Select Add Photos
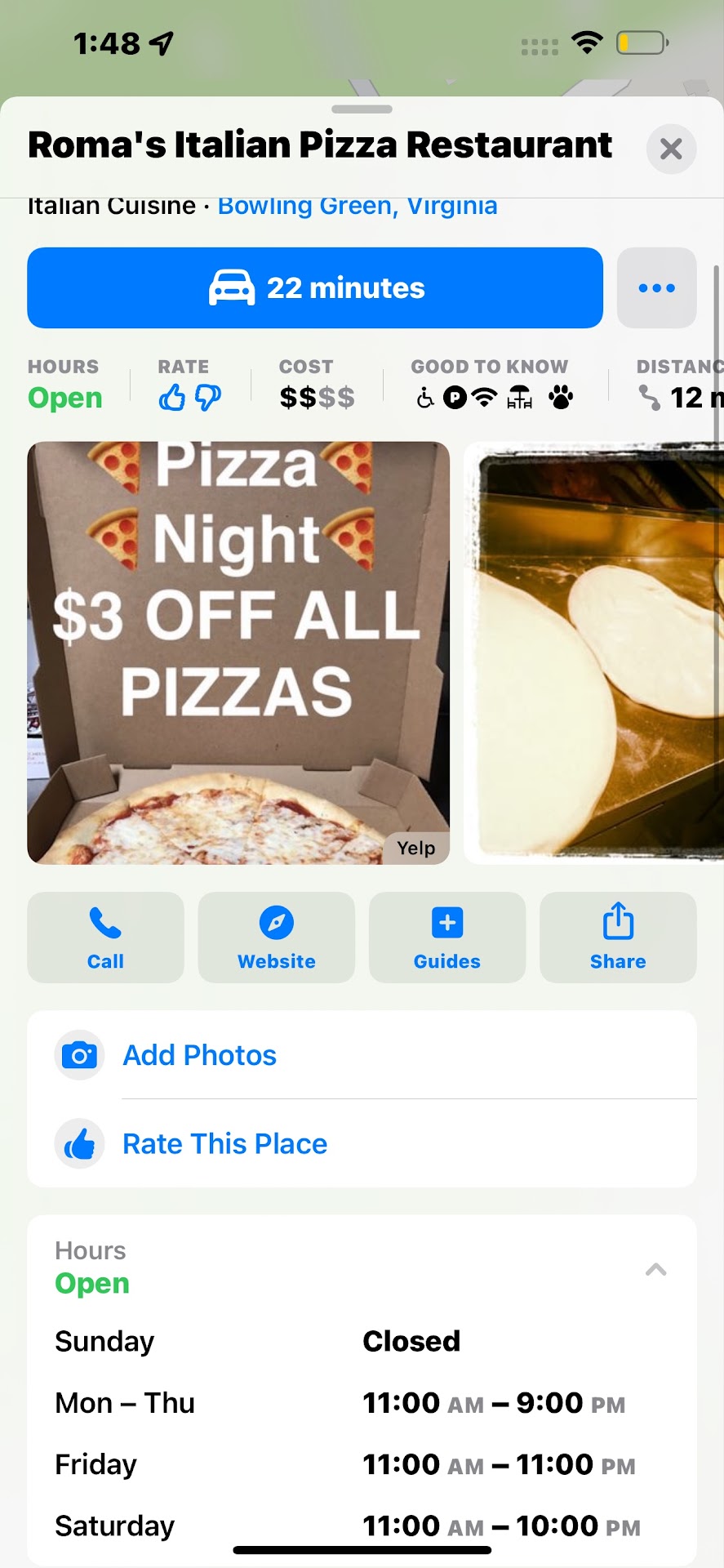The width and height of the screenshot is (724, 1568). pos(200,1055)
